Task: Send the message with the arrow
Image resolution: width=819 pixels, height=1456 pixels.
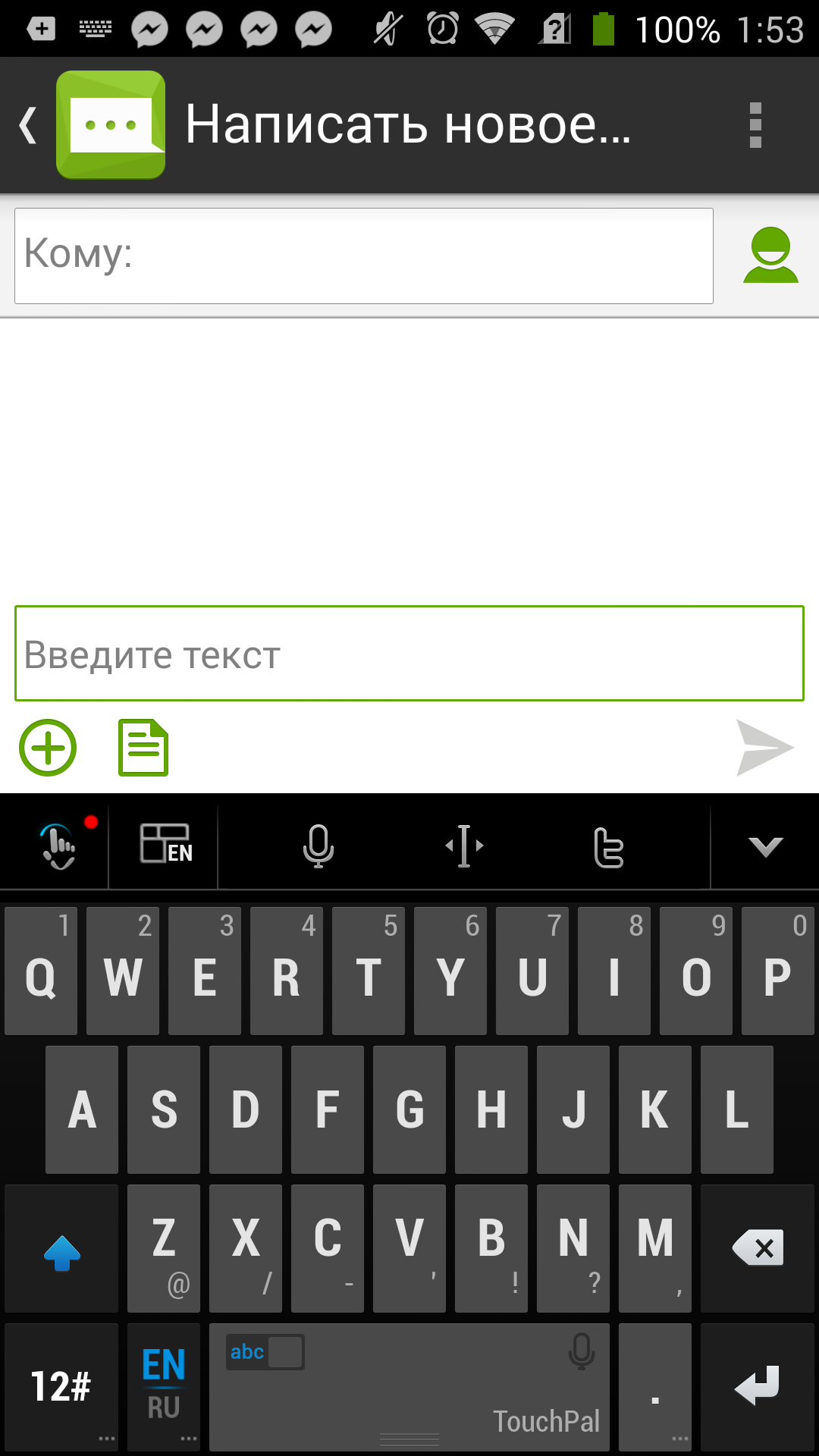Action: click(764, 748)
